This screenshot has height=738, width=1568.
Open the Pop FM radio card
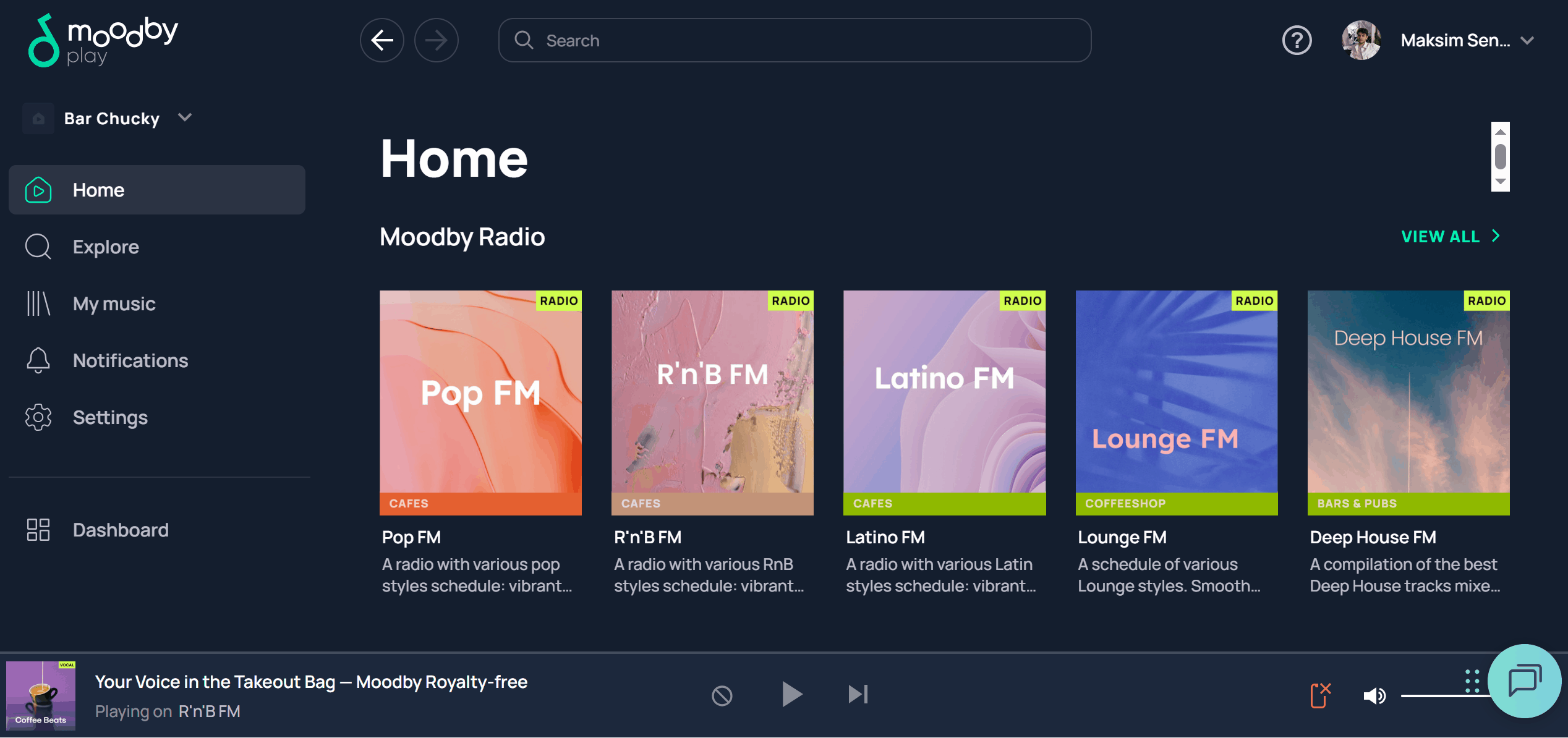pyautogui.click(x=480, y=402)
